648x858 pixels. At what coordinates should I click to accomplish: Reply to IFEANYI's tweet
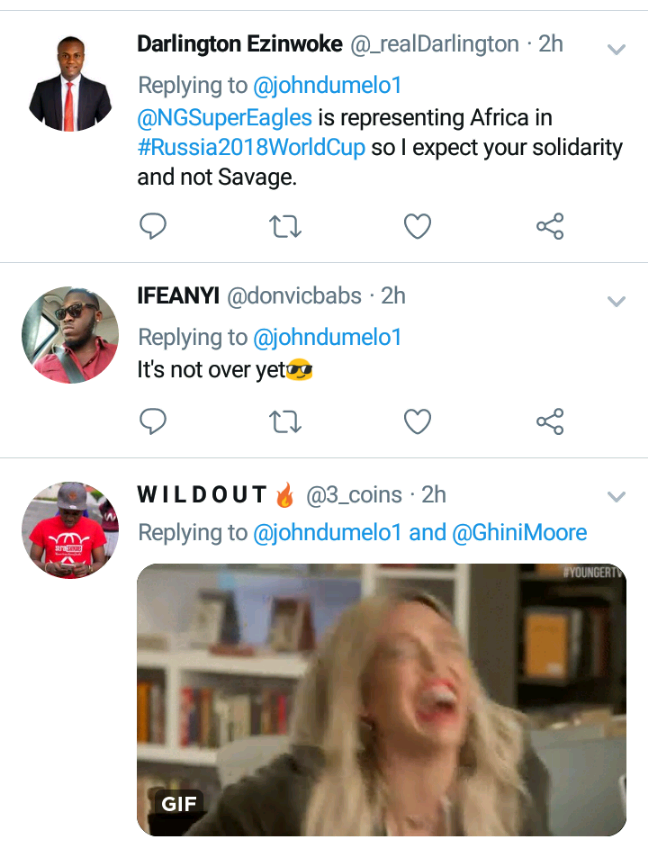click(152, 421)
